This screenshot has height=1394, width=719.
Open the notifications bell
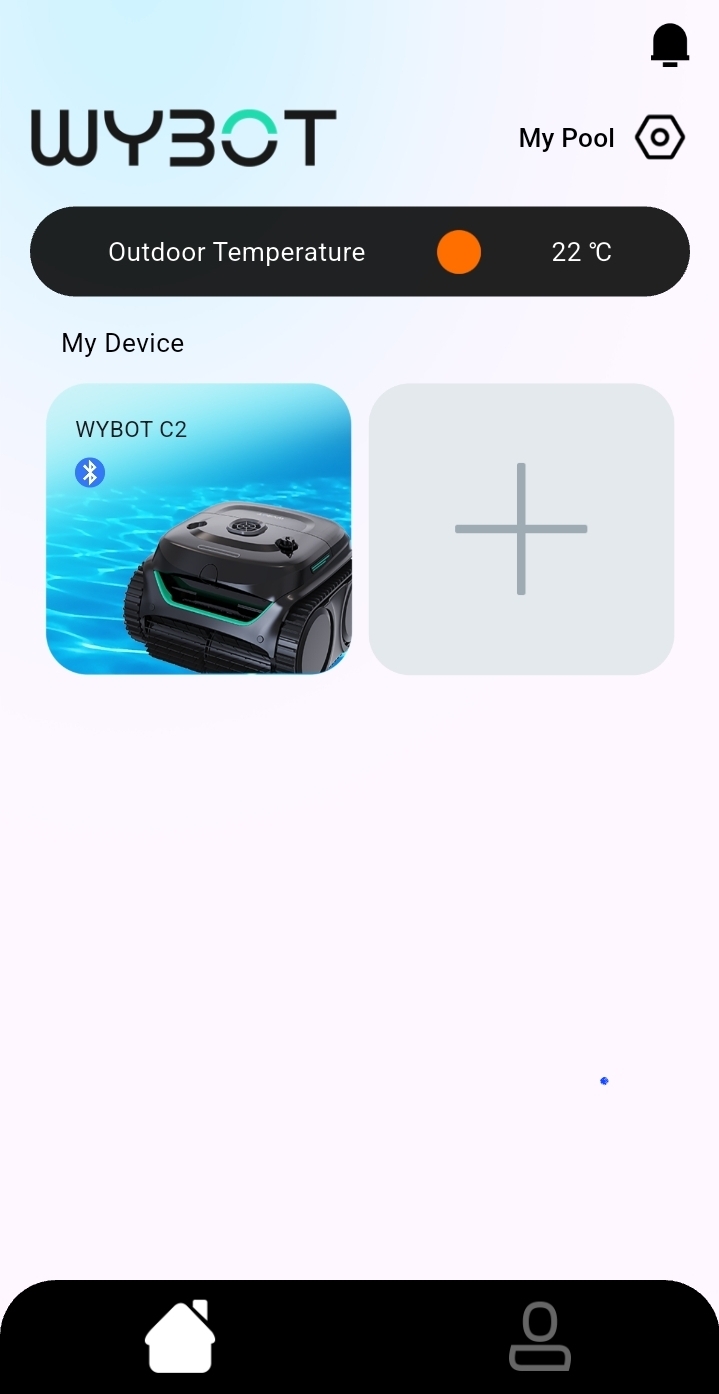[669, 45]
